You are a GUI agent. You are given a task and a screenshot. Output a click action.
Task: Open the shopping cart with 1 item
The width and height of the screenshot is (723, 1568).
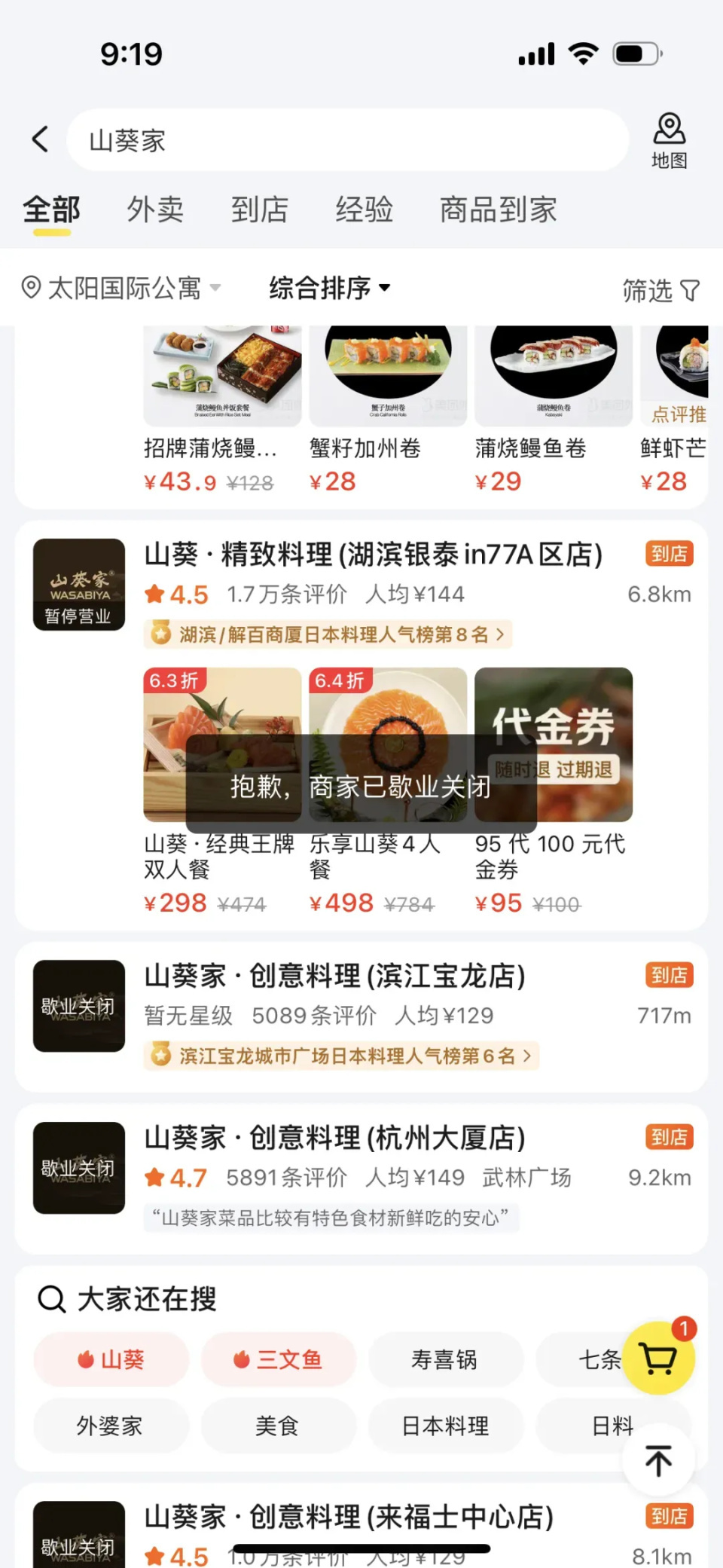659,1360
